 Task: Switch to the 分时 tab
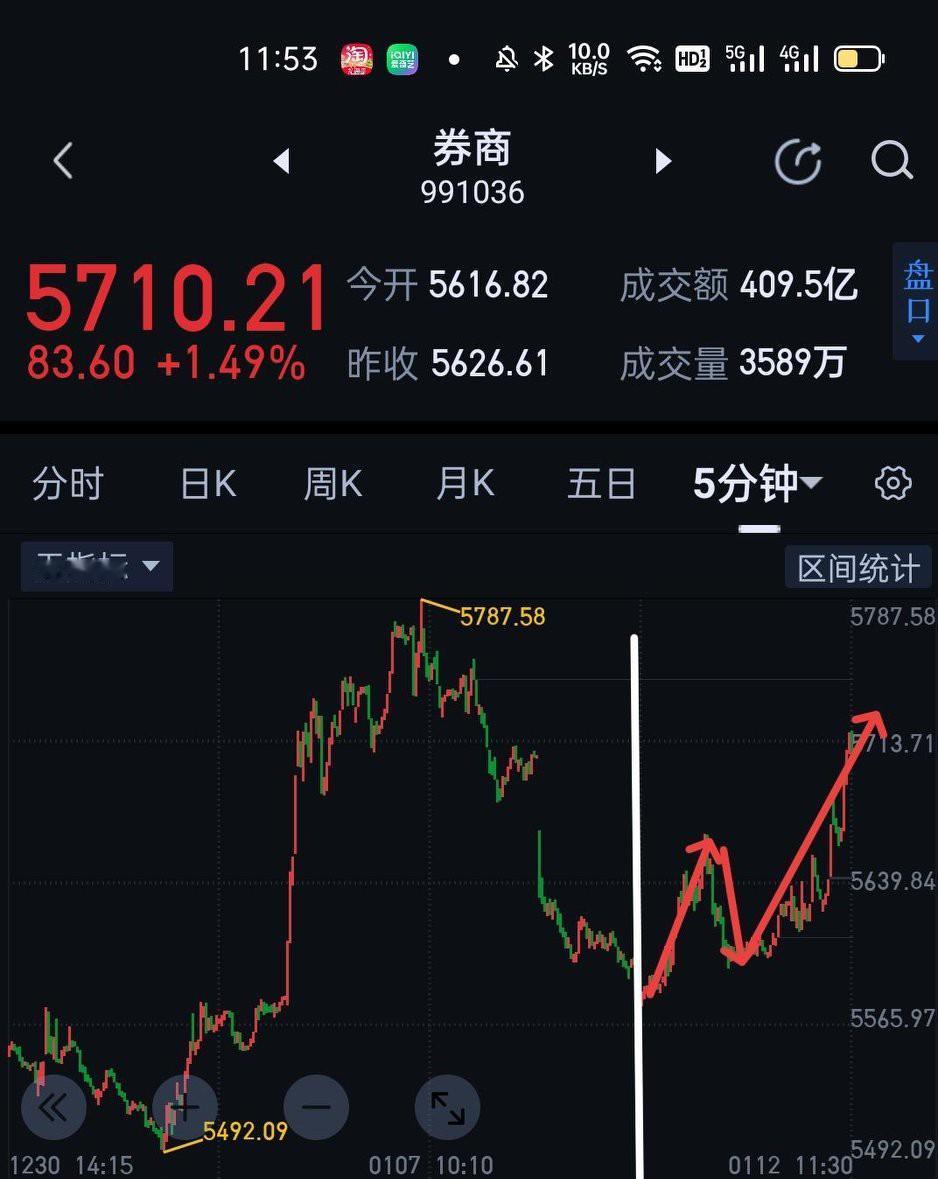(68, 483)
